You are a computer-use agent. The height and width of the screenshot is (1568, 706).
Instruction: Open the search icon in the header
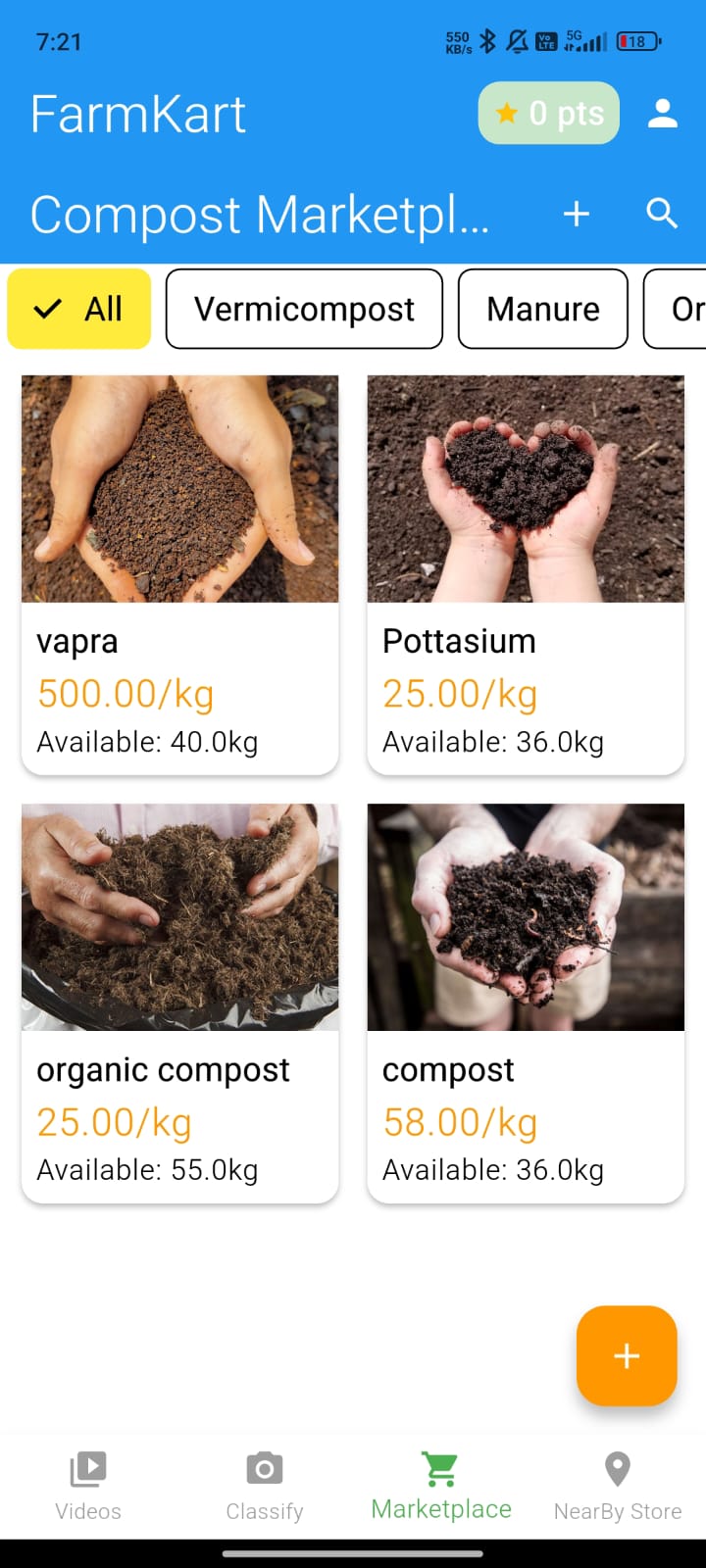click(x=662, y=213)
